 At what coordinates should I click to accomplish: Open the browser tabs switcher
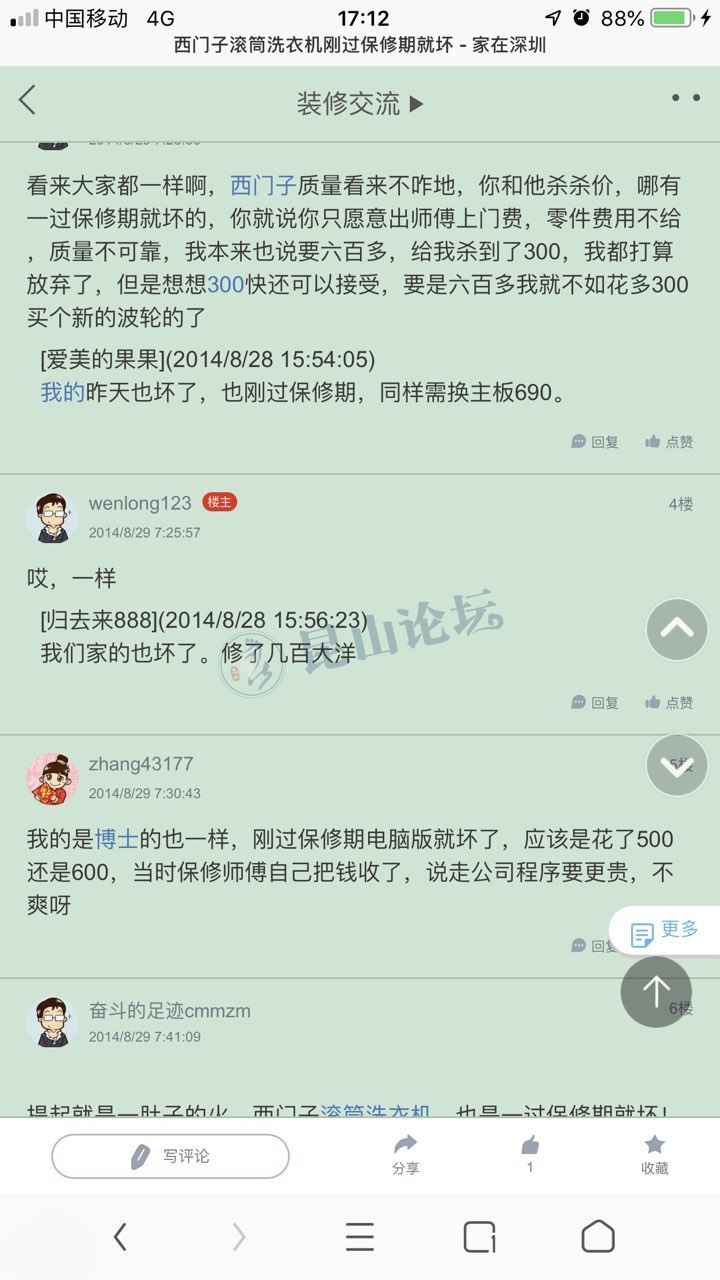[x=479, y=1237]
